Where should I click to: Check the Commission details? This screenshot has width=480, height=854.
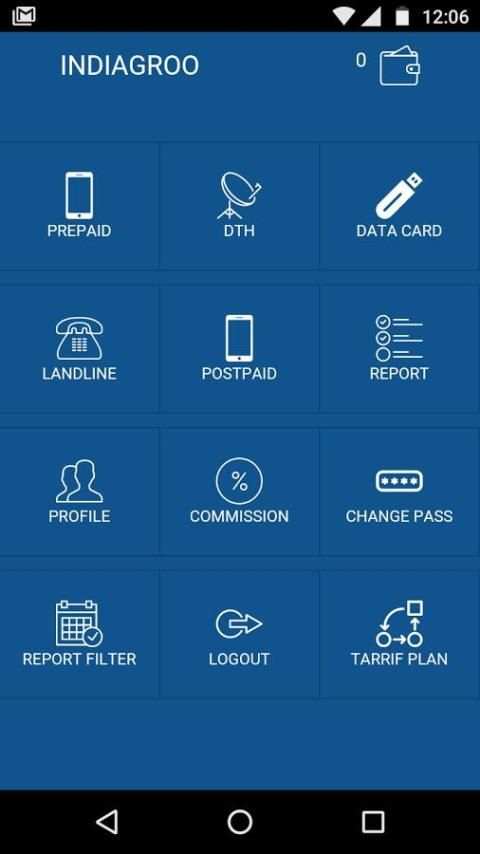click(x=239, y=491)
